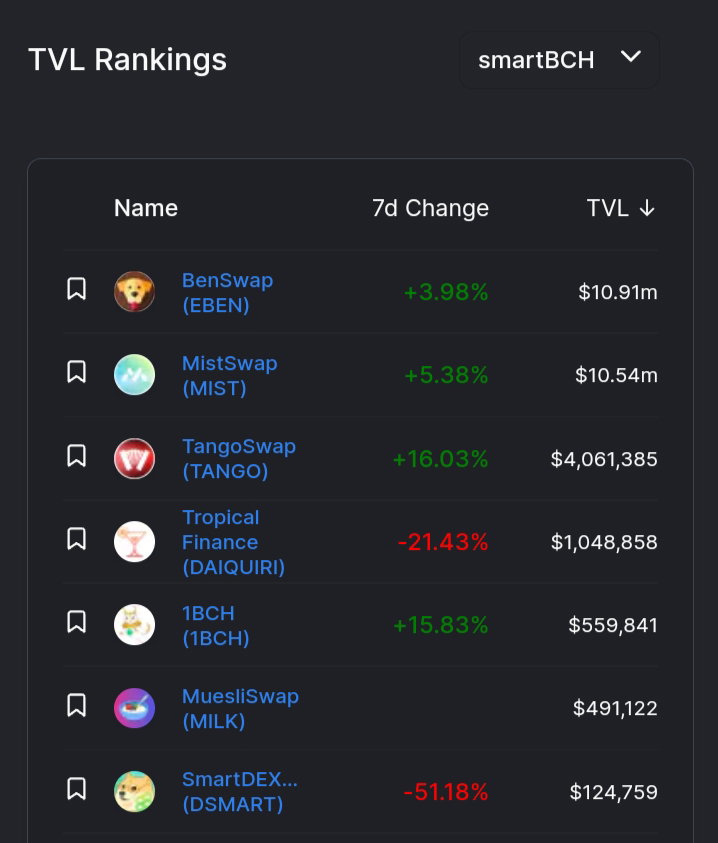
Task: Open the MuesliSwap (MILK) link
Action: coord(240,709)
